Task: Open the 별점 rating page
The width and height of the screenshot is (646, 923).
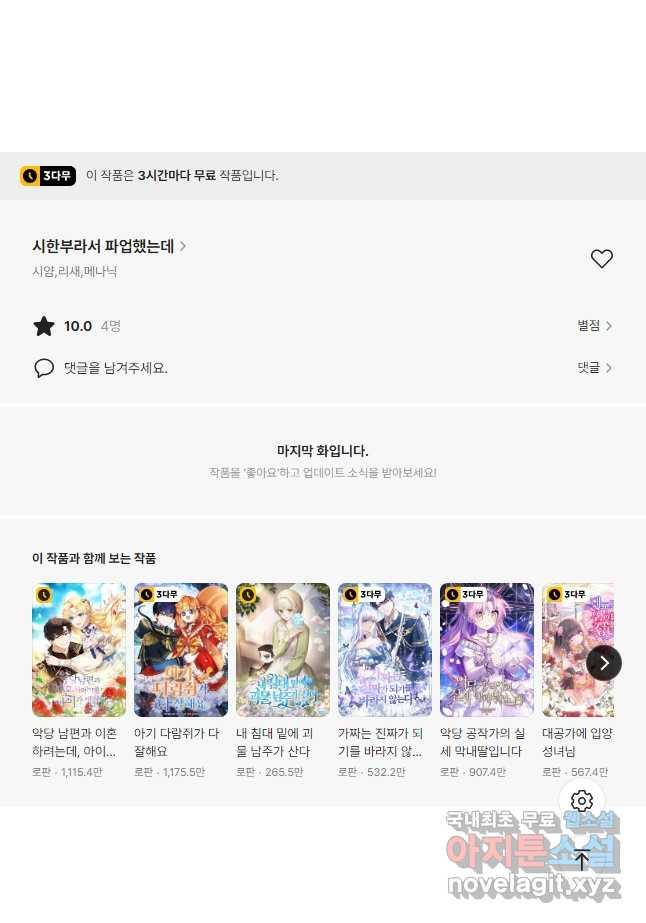Action: tap(594, 326)
